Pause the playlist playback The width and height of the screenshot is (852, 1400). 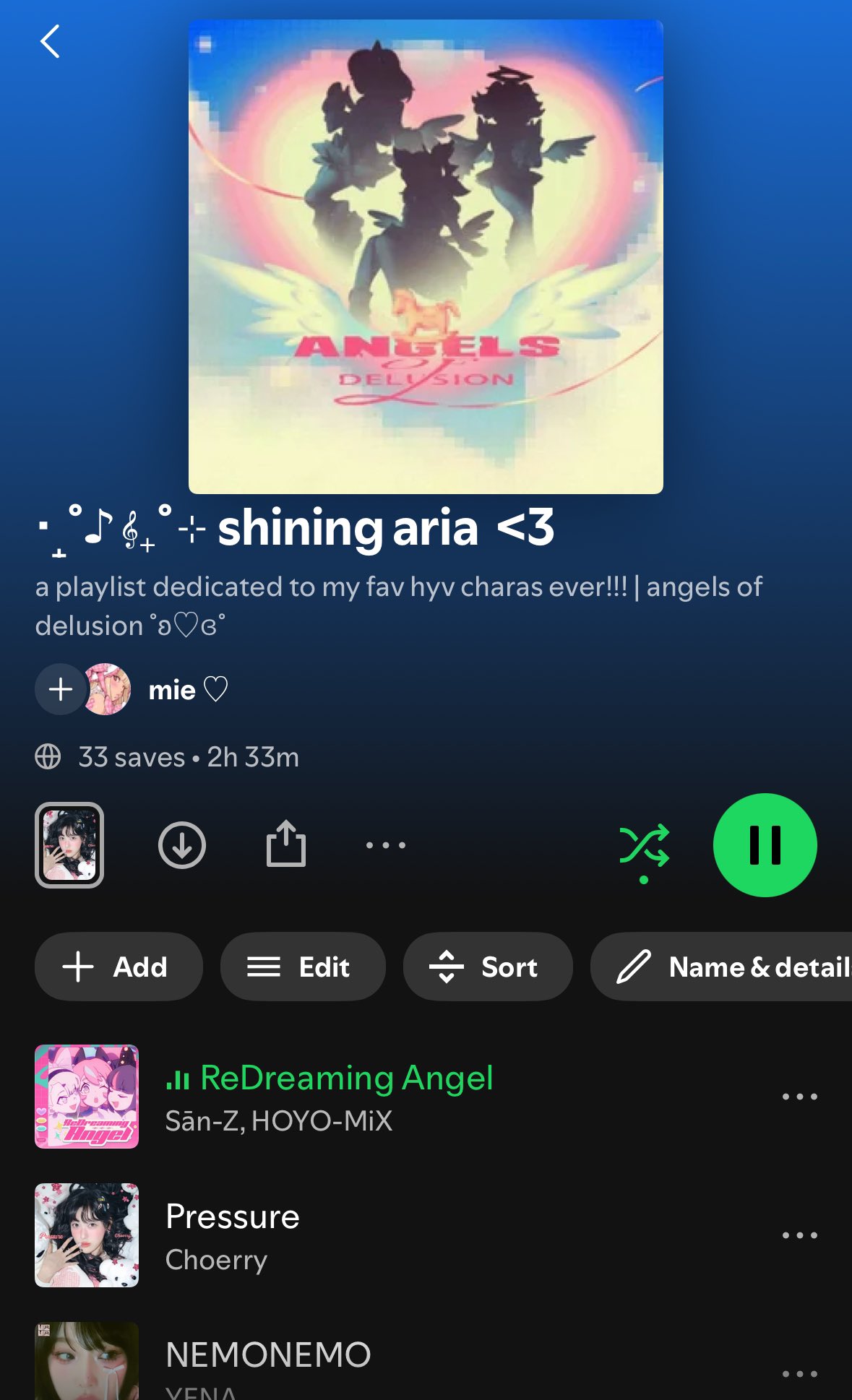point(765,845)
